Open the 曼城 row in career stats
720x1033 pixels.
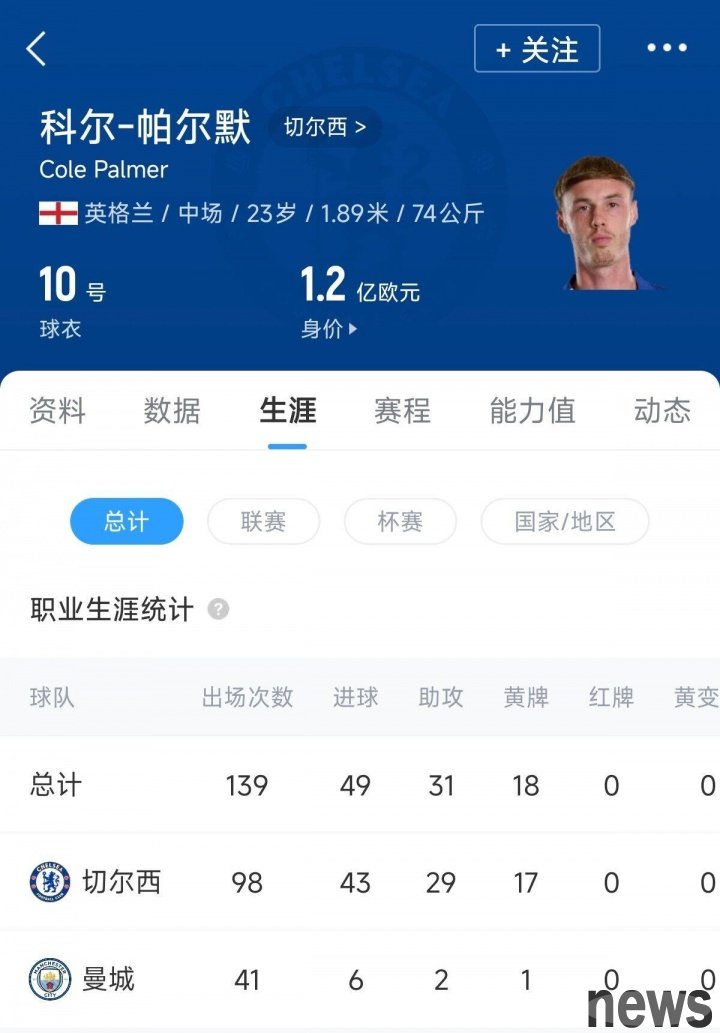point(107,979)
